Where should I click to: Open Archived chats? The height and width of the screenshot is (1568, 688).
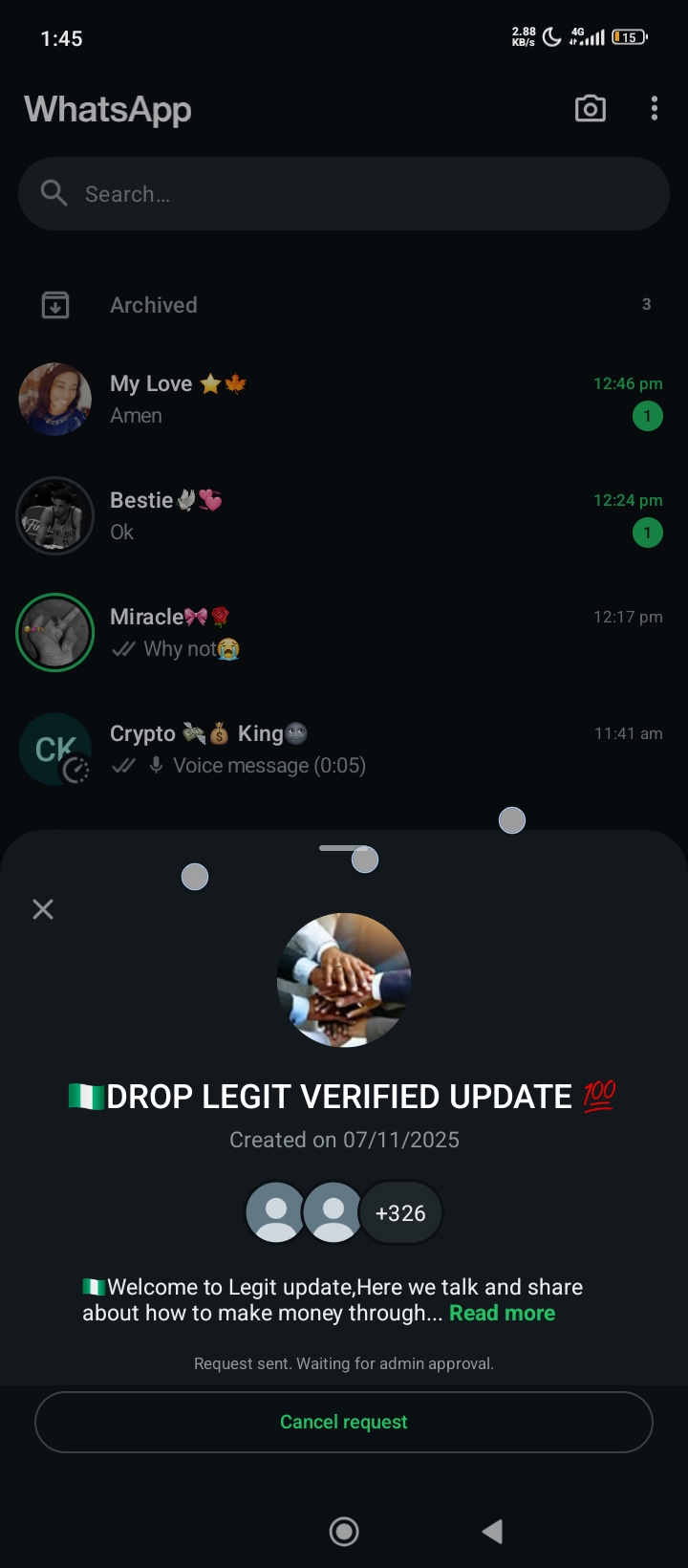[x=344, y=305]
